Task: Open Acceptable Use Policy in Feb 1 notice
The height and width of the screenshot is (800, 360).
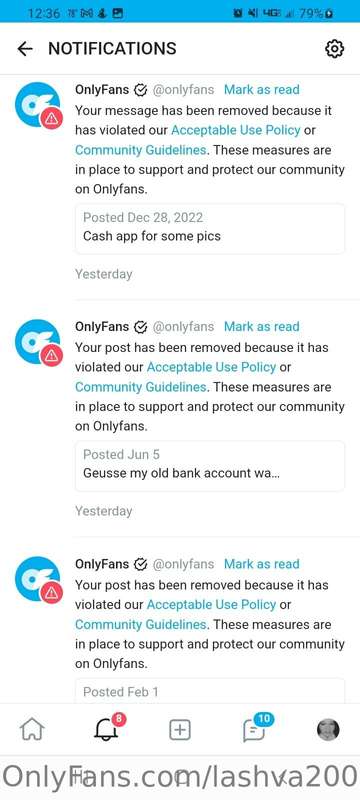Action: [212, 605]
